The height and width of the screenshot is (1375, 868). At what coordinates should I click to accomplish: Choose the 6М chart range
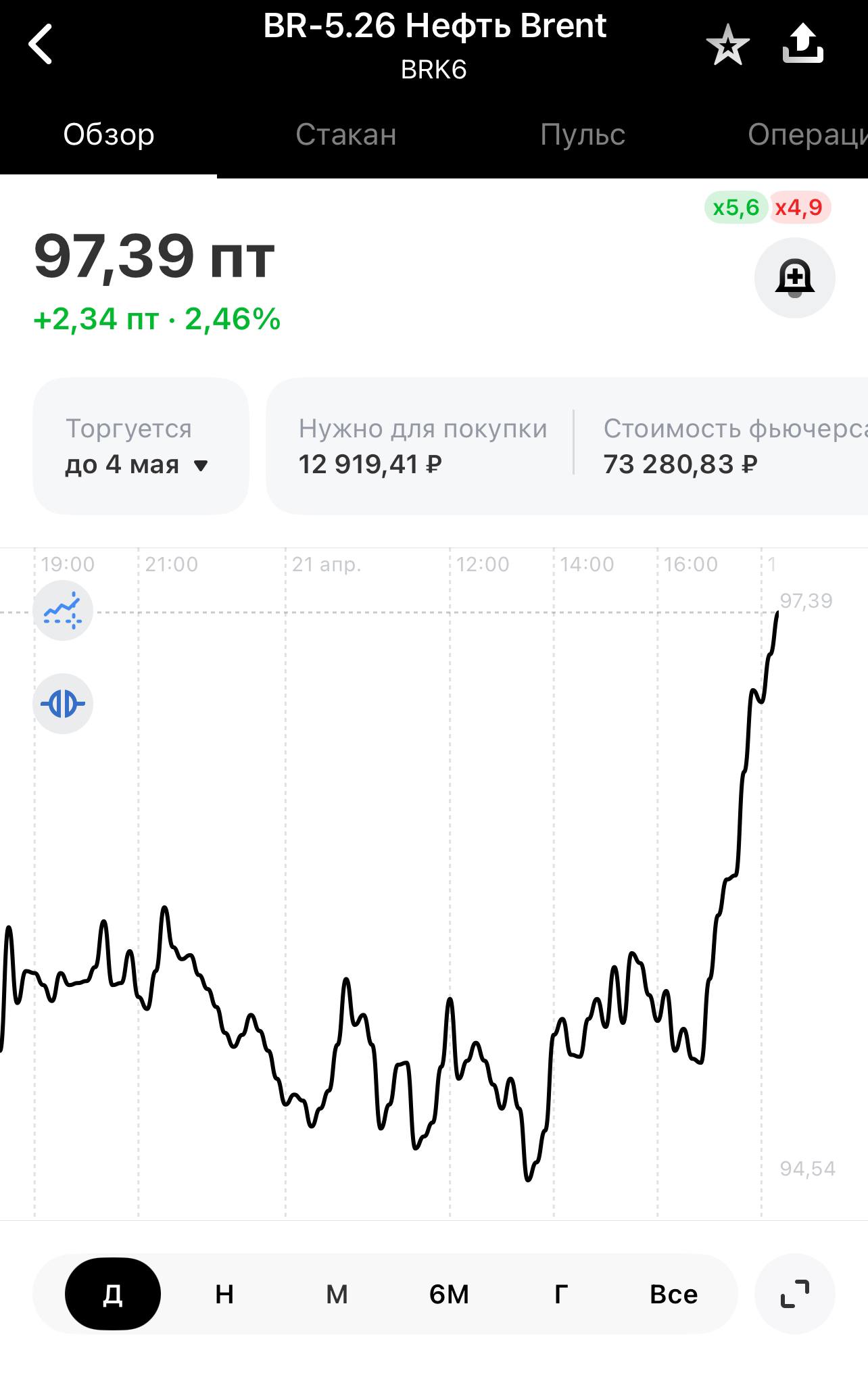coord(449,1295)
